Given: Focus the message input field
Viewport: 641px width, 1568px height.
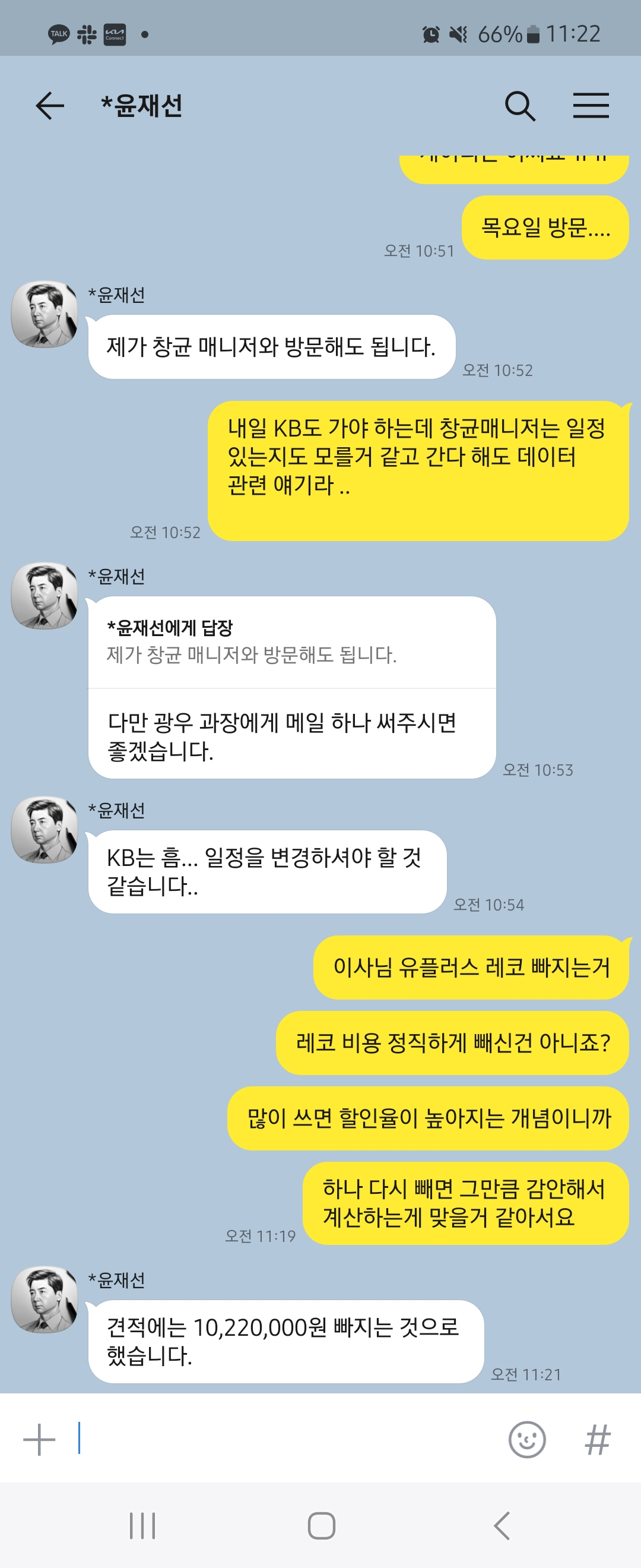Looking at the screenshot, I should [x=286, y=1440].
